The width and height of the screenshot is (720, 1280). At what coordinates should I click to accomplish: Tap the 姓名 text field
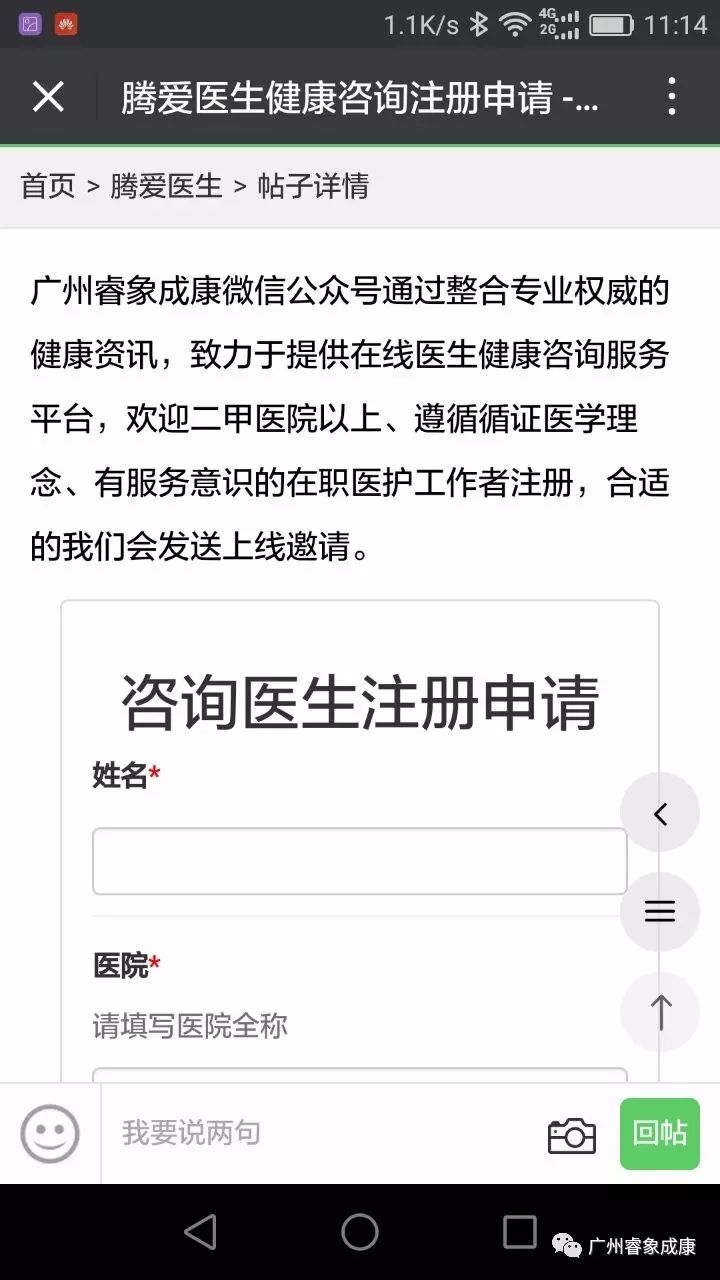click(x=360, y=861)
